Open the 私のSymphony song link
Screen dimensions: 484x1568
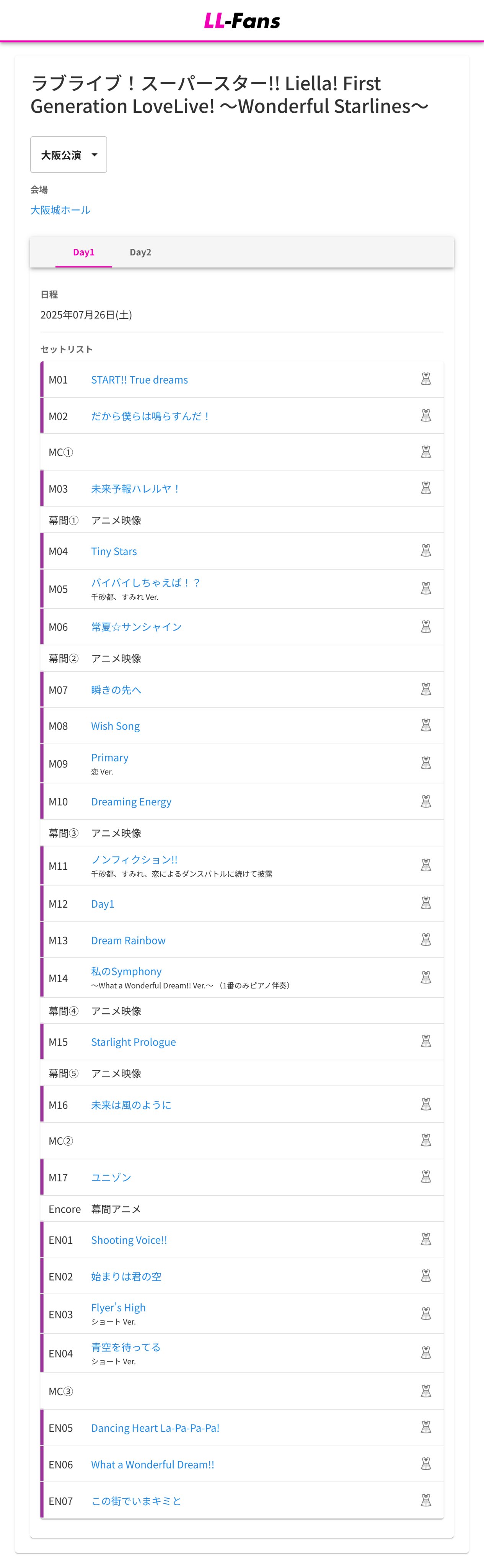(127, 972)
